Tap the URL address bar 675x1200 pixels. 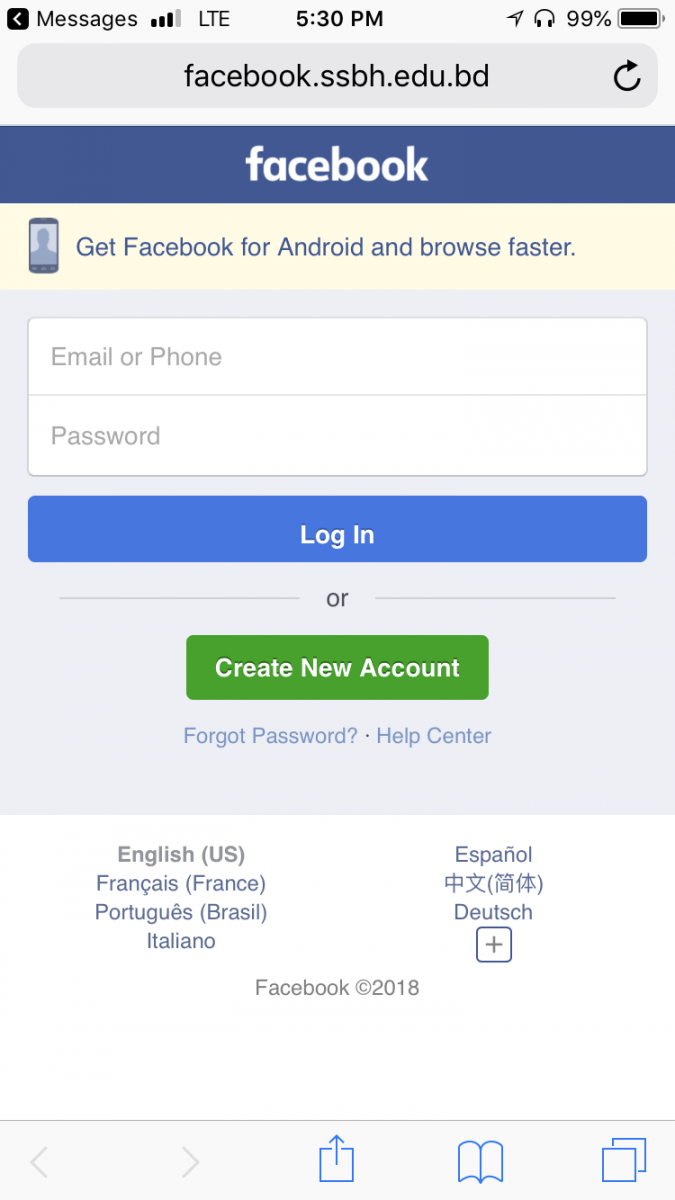(337, 76)
